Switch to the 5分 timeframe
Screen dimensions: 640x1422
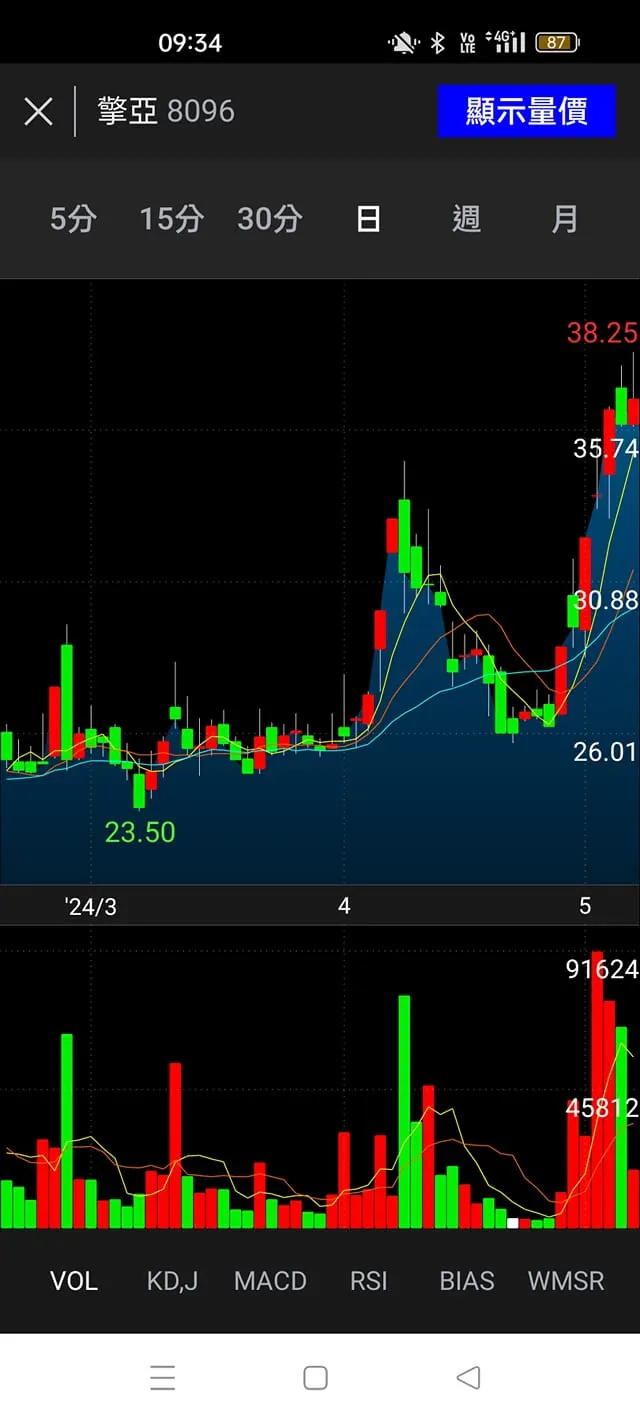[x=73, y=219]
